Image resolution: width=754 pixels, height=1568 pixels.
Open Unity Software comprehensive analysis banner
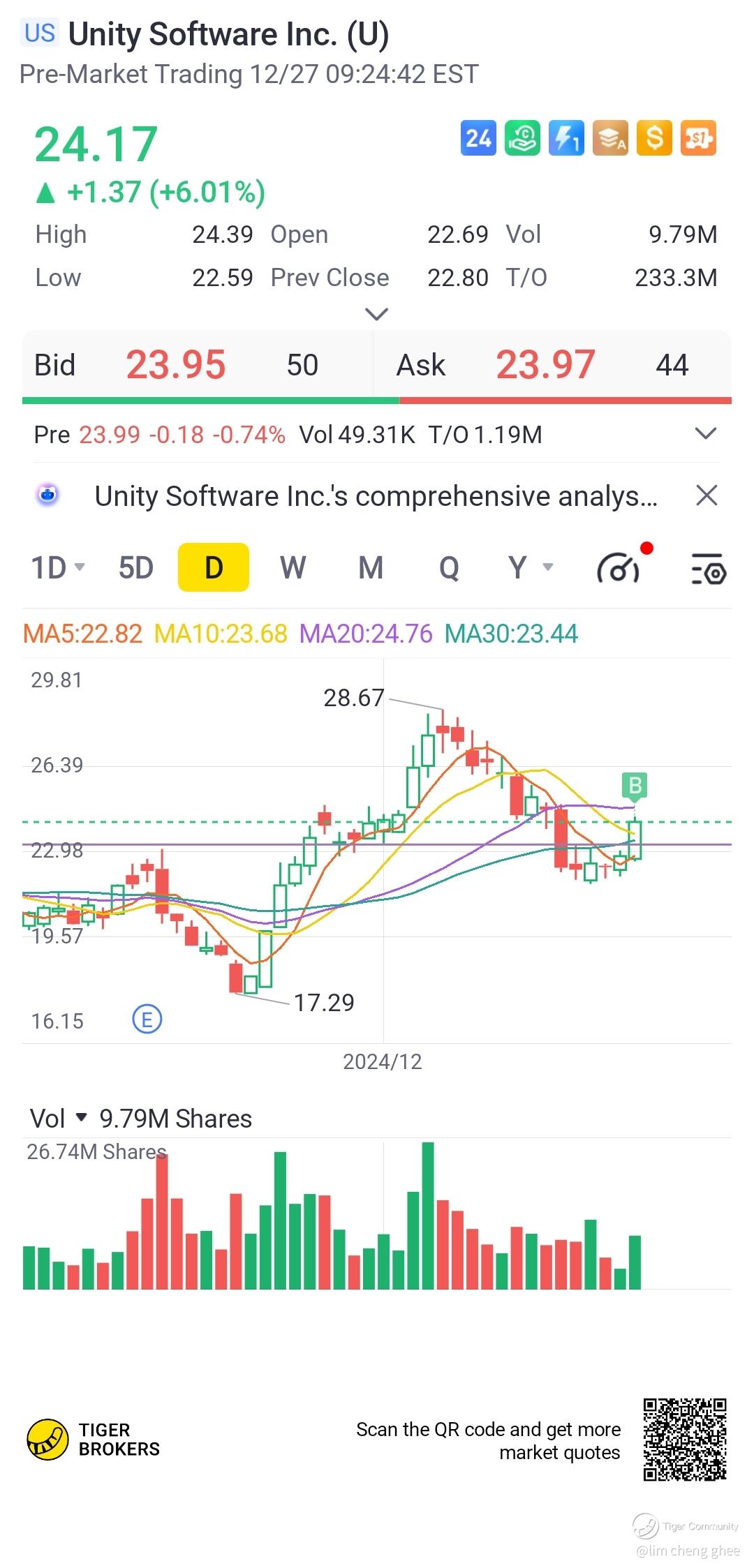[376, 496]
